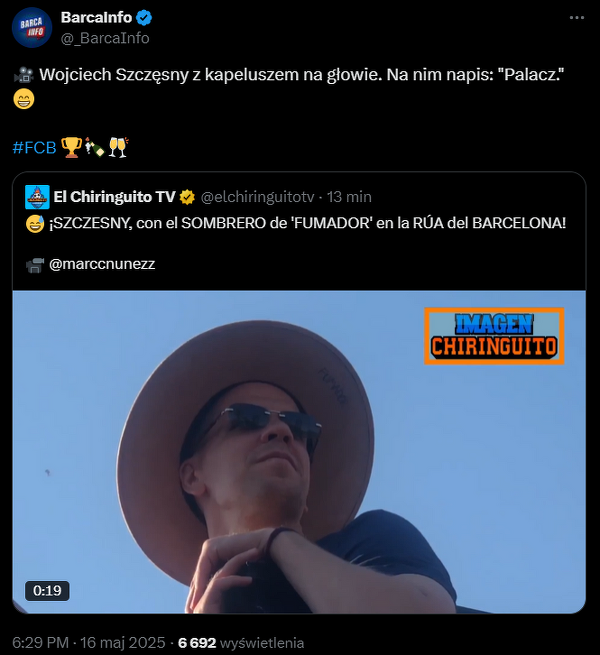Open the #FCB hashtag
This screenshot has height=655, width=600.
click(34, 148)
